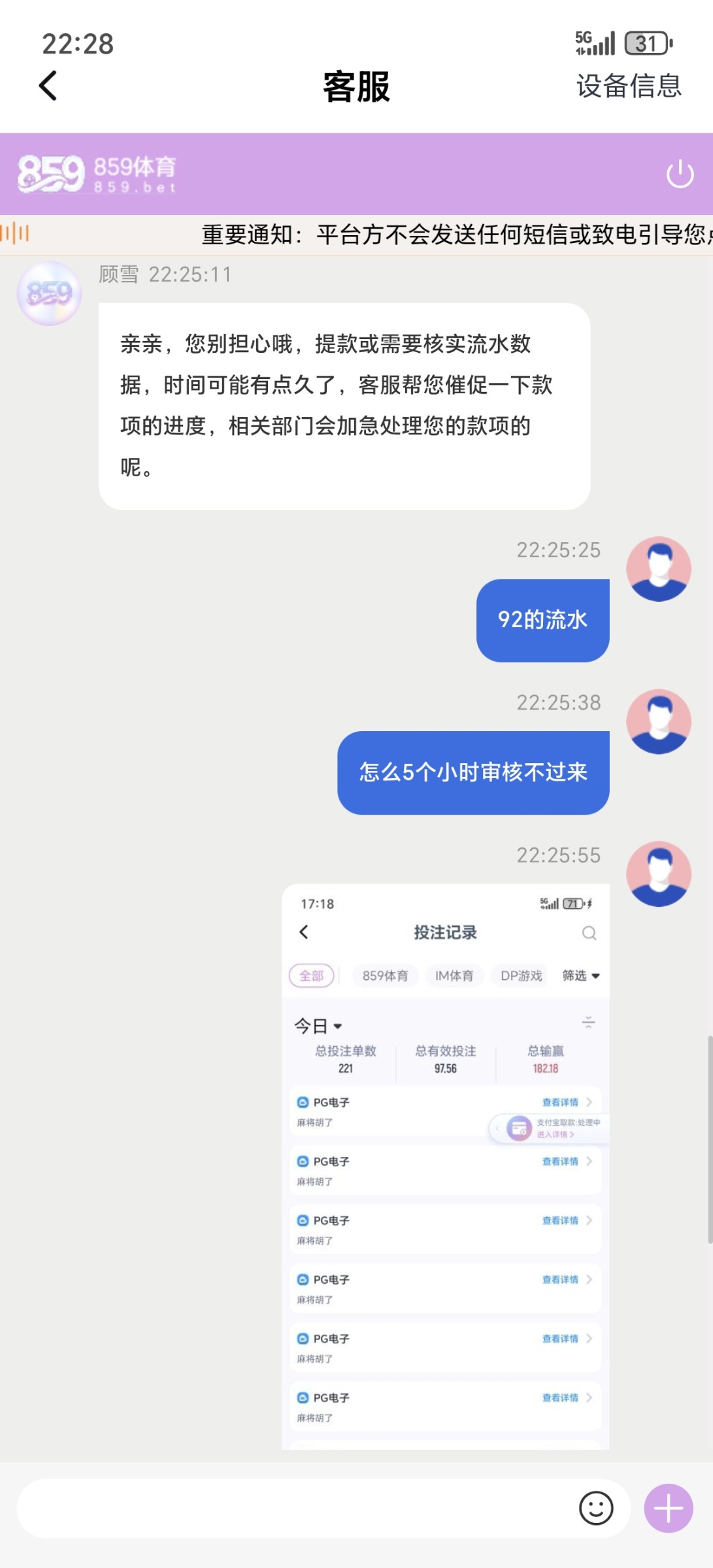This screenshot has height=1568, width=713.
Task: Open the emoji picker
Action: 595,1508
